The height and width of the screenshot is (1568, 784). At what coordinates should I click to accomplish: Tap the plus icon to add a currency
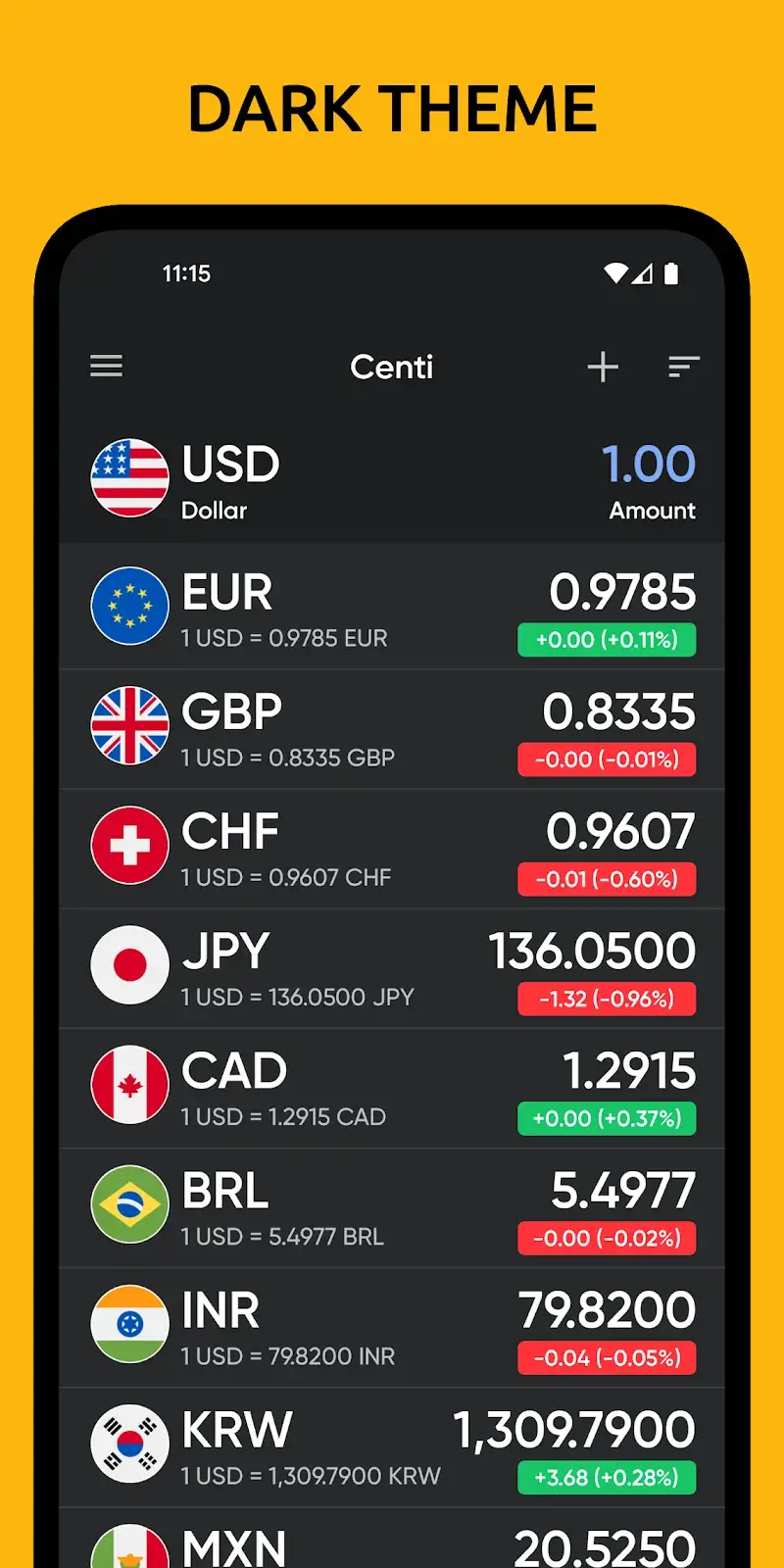point(603,367)
